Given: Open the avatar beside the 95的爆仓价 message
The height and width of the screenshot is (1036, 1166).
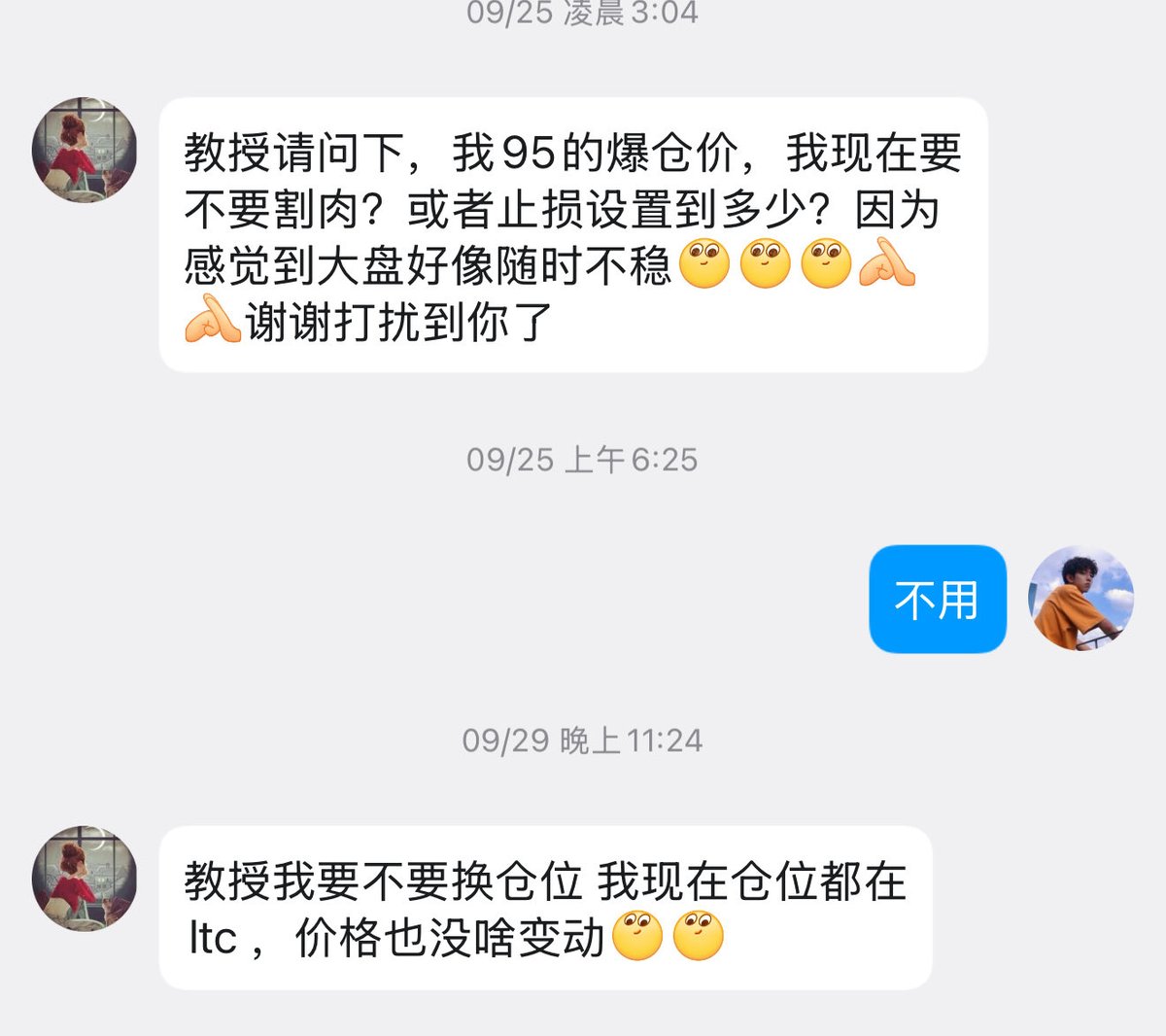Looking at the screenshot, I should [85, 150].
